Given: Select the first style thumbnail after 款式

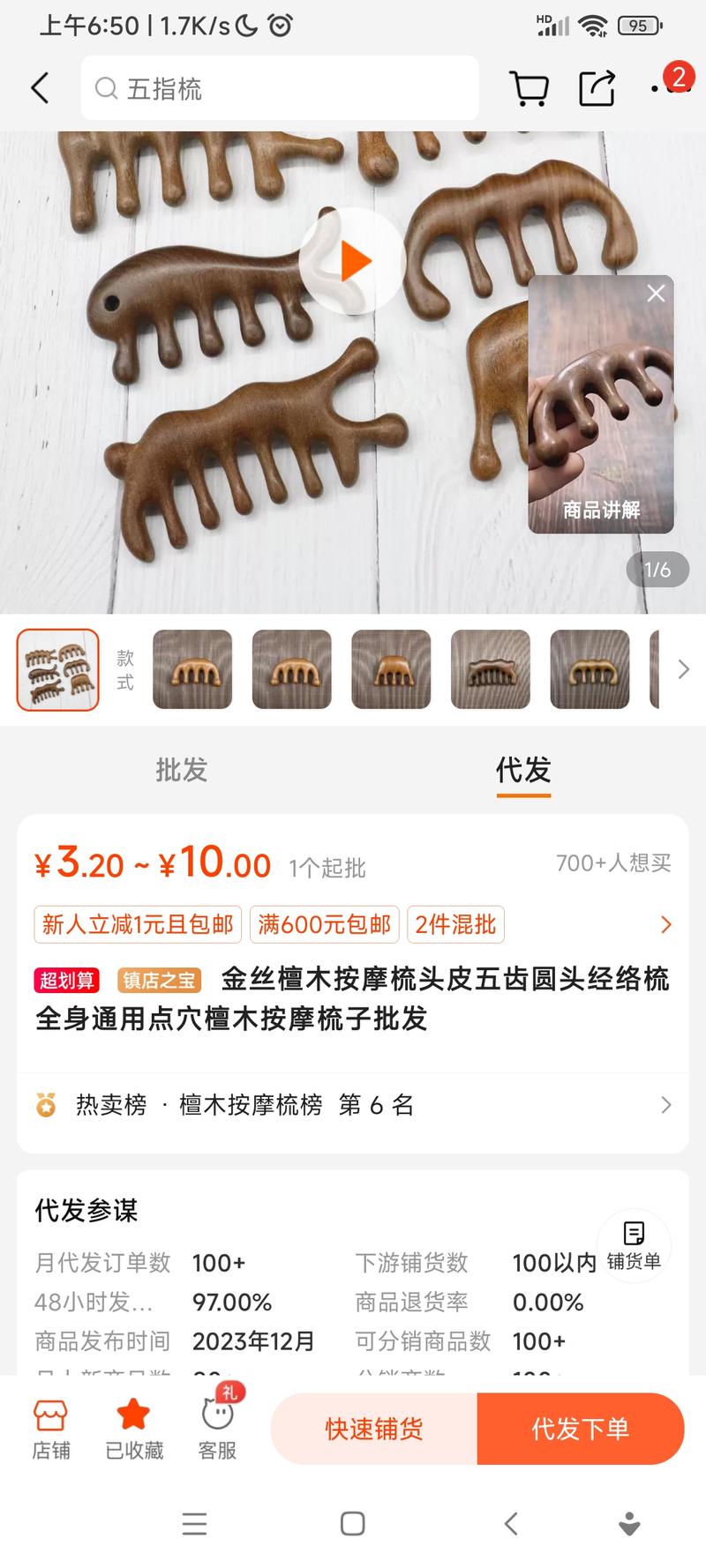Looking at the screenshot, I should (x=192, y=669).
